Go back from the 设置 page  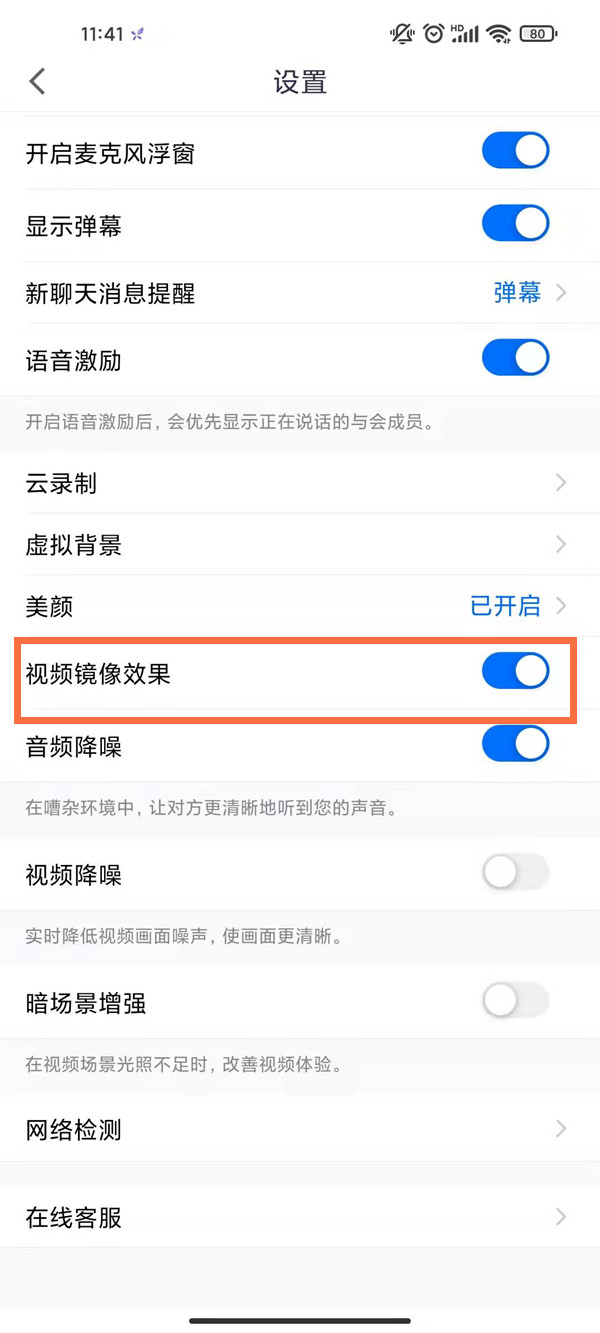[38, 81]
